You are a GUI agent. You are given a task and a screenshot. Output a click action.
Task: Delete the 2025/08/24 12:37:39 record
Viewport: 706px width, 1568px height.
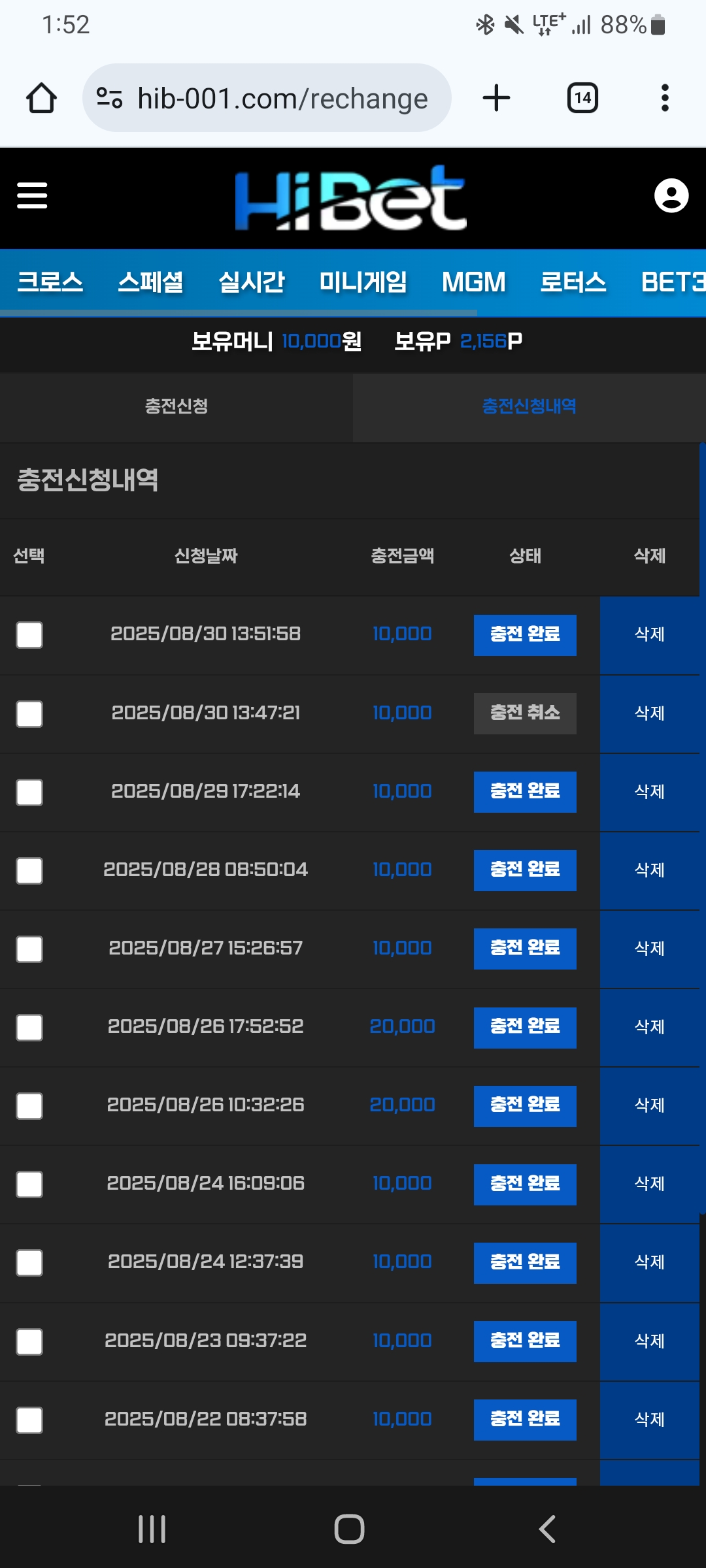click(x=649, y=1262)
